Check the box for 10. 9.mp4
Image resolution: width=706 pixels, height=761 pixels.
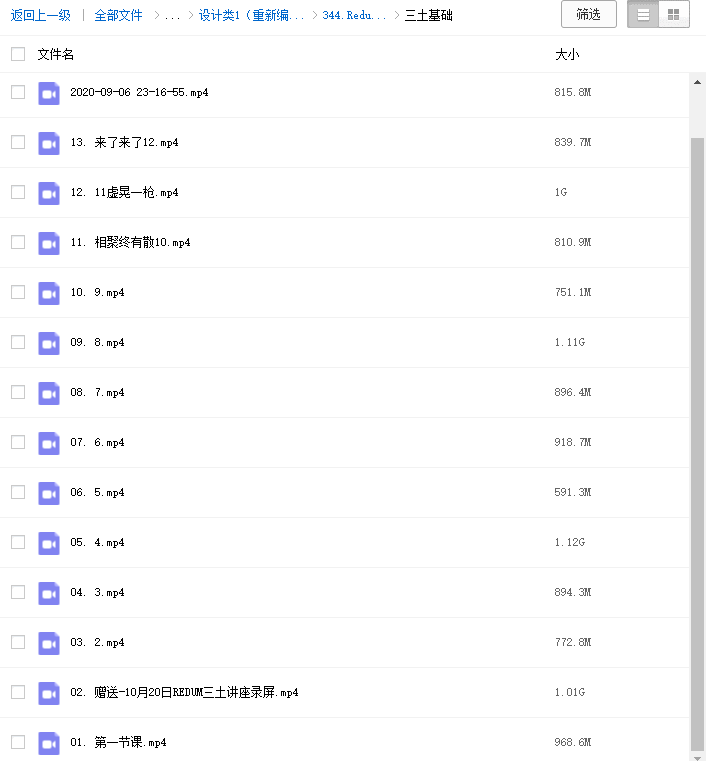pos(18,292)
